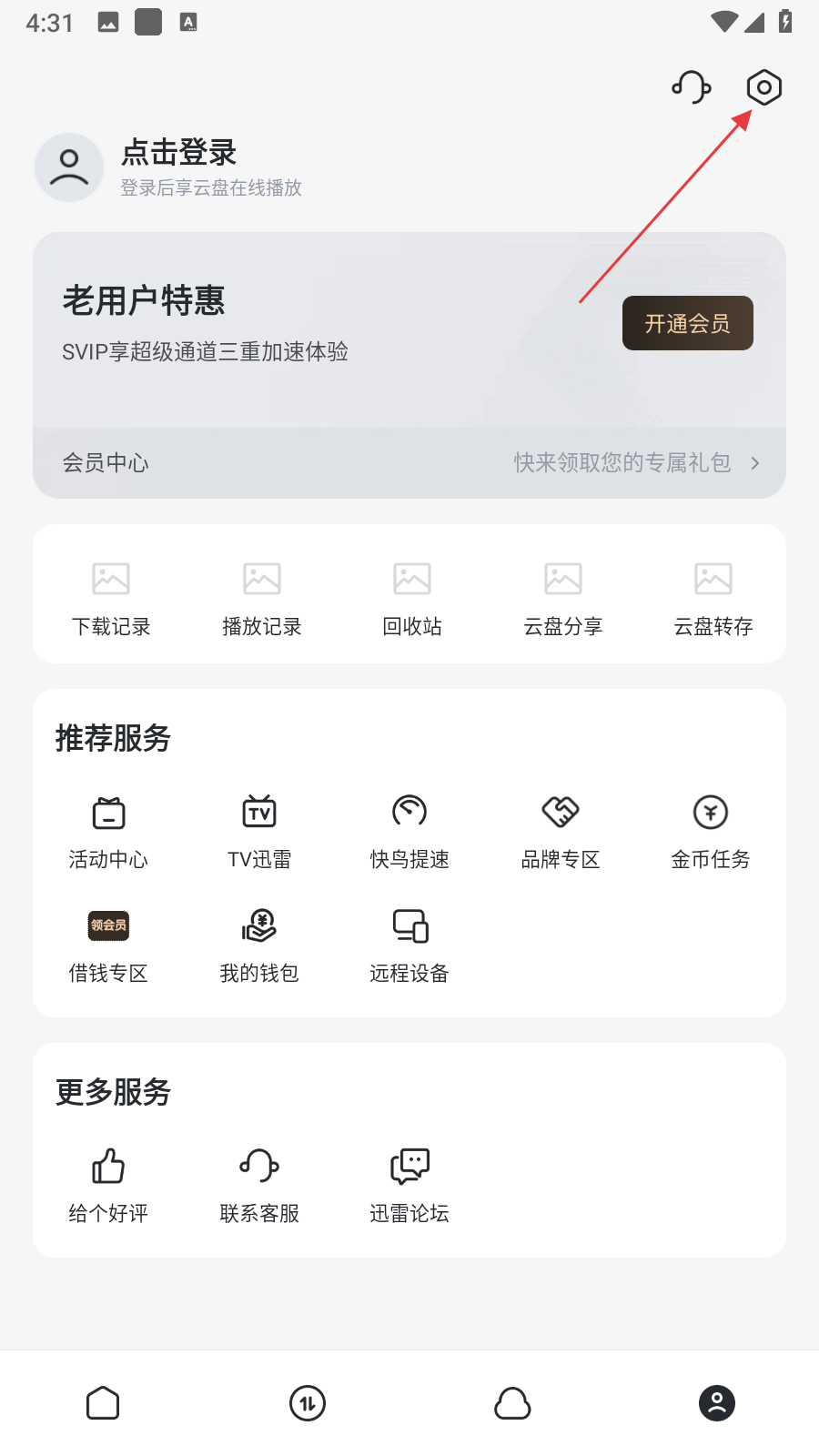Open 品牌专区
This screenshot has height=1456, width=819.
tap(561, 831)
